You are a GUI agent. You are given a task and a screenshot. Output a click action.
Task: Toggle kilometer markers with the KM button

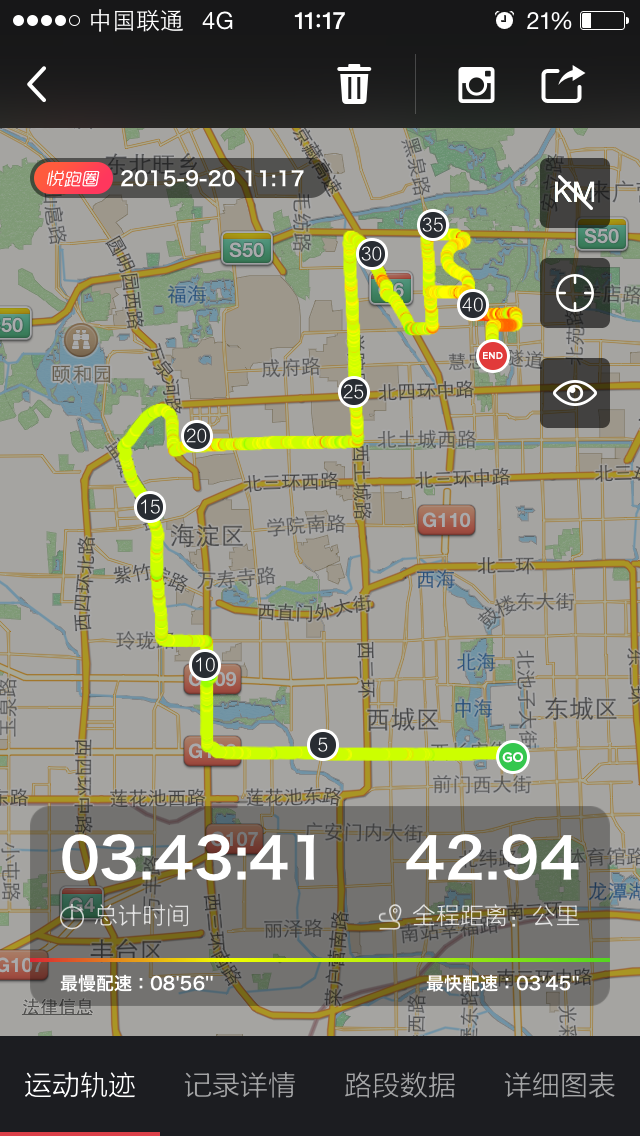(575, 192)
